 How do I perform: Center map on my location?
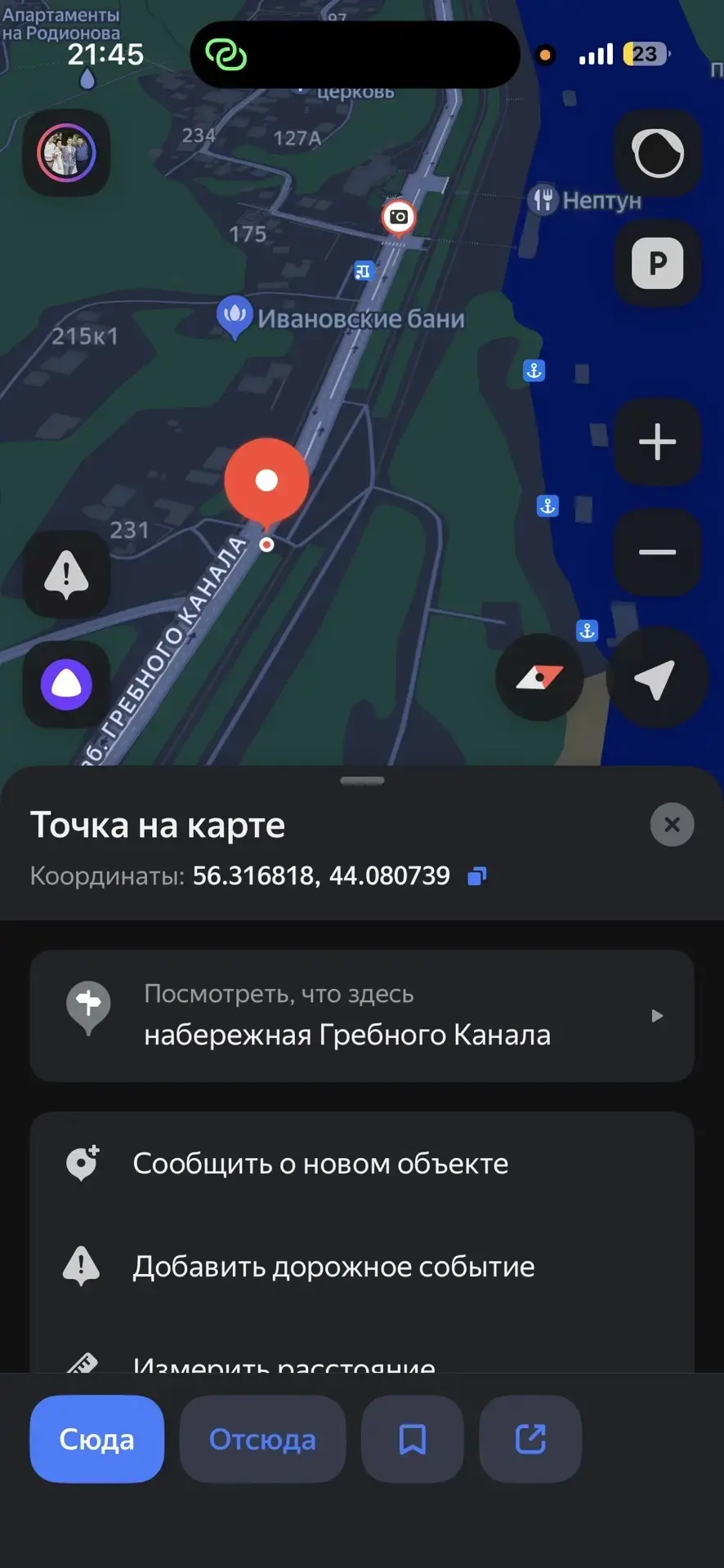tap(656, 677)
